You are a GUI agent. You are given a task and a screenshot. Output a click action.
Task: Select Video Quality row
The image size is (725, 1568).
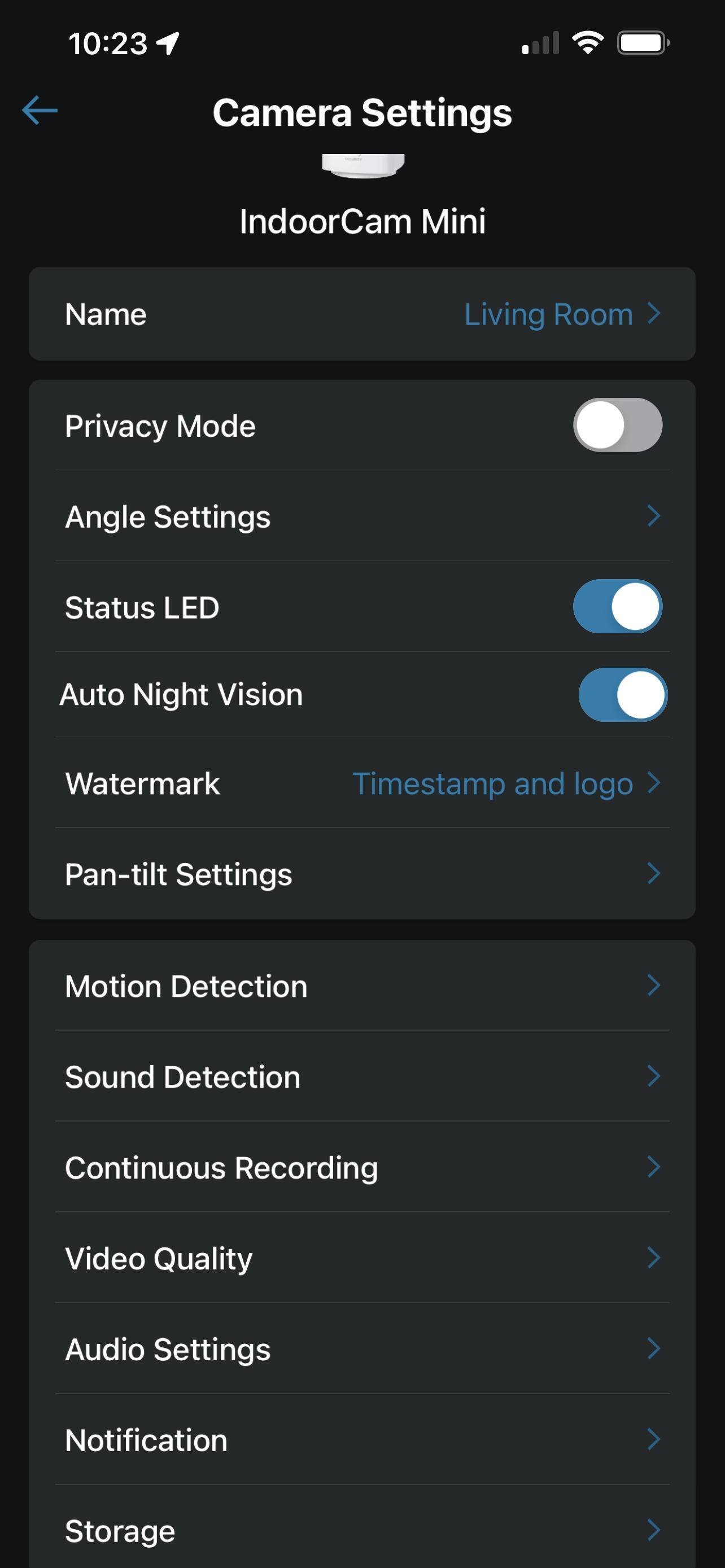(362, 1258)
